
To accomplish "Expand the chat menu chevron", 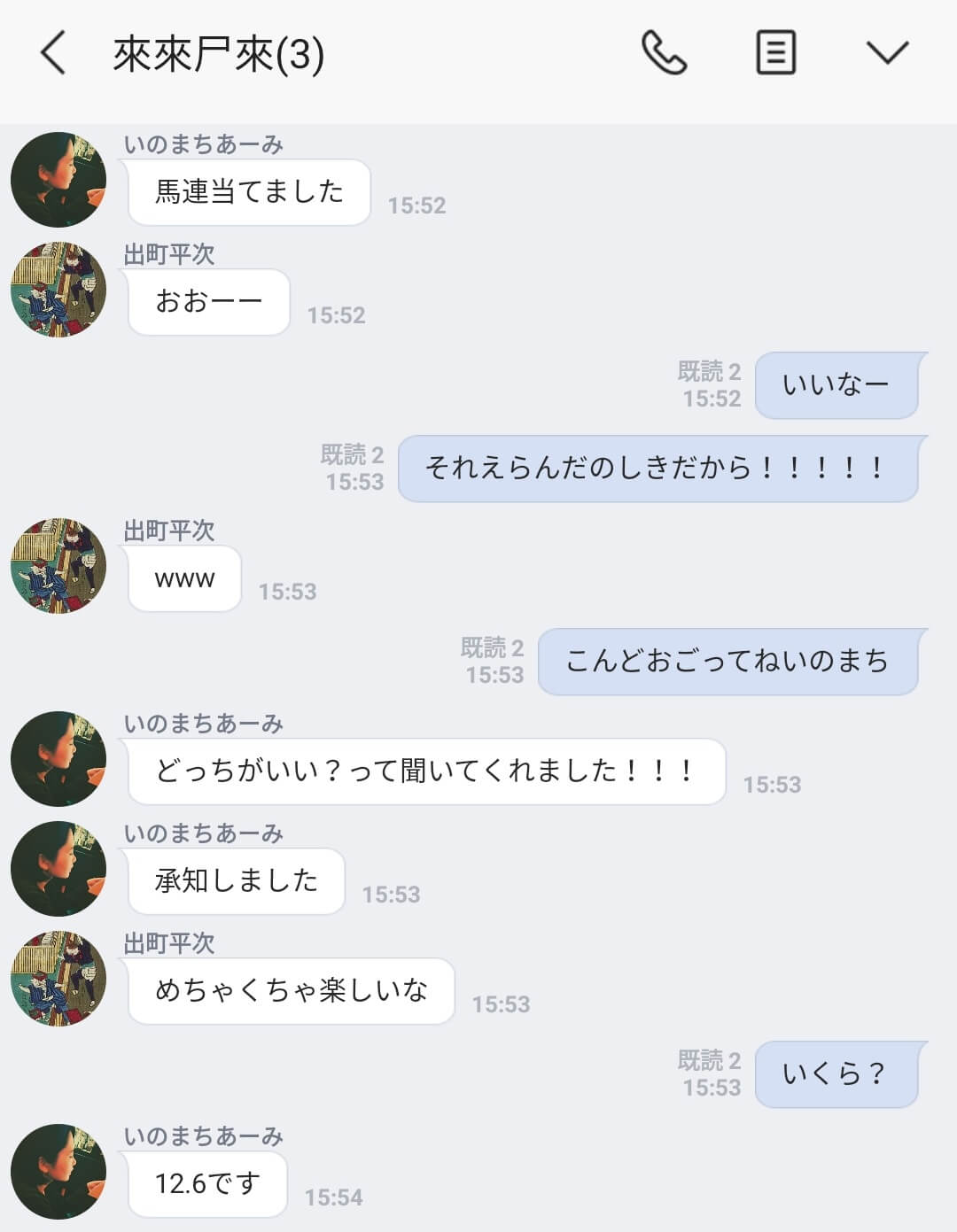I will (x=887, y=53).
